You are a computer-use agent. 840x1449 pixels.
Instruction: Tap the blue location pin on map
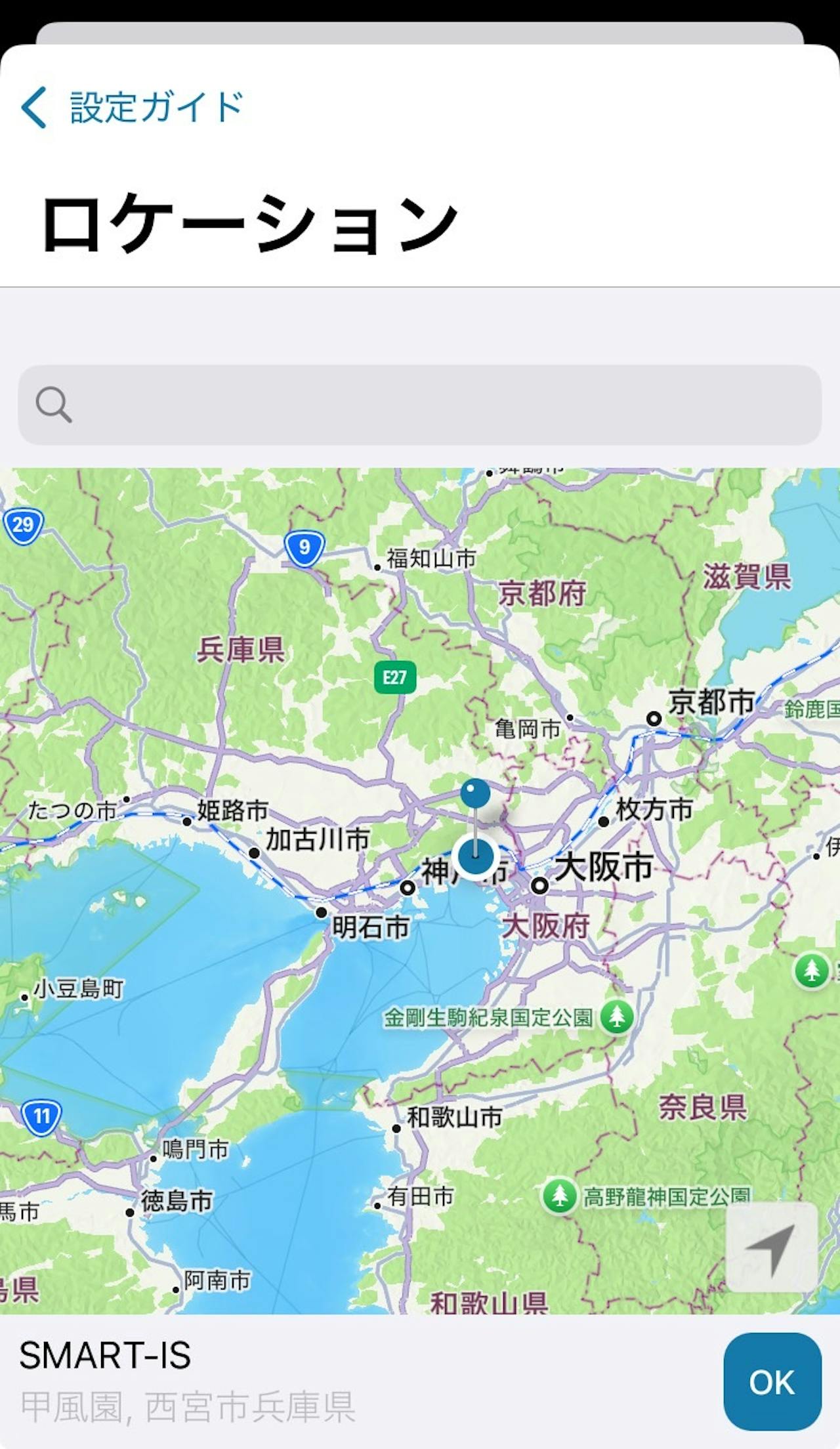tap(475, 795)
